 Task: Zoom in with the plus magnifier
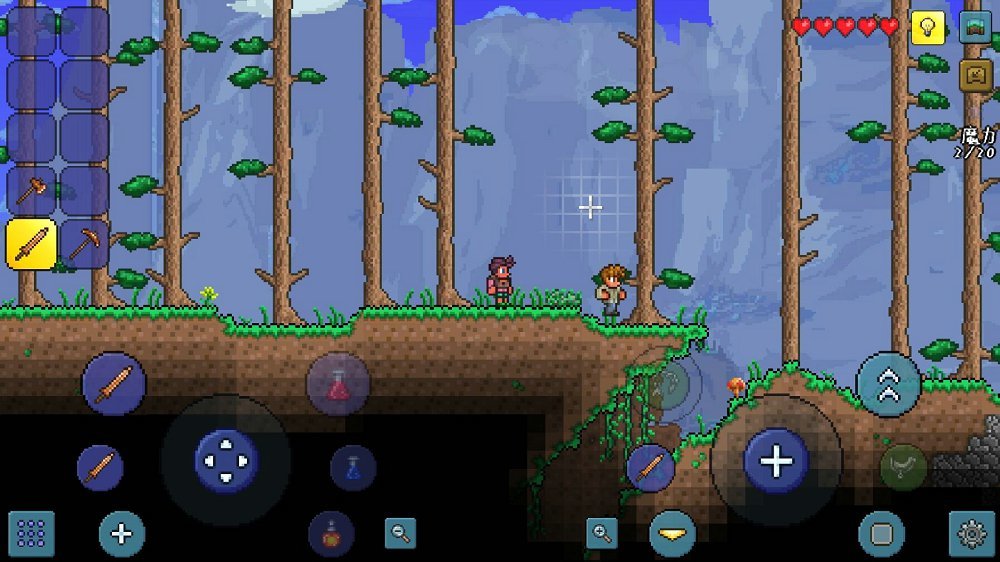point(602,533)
